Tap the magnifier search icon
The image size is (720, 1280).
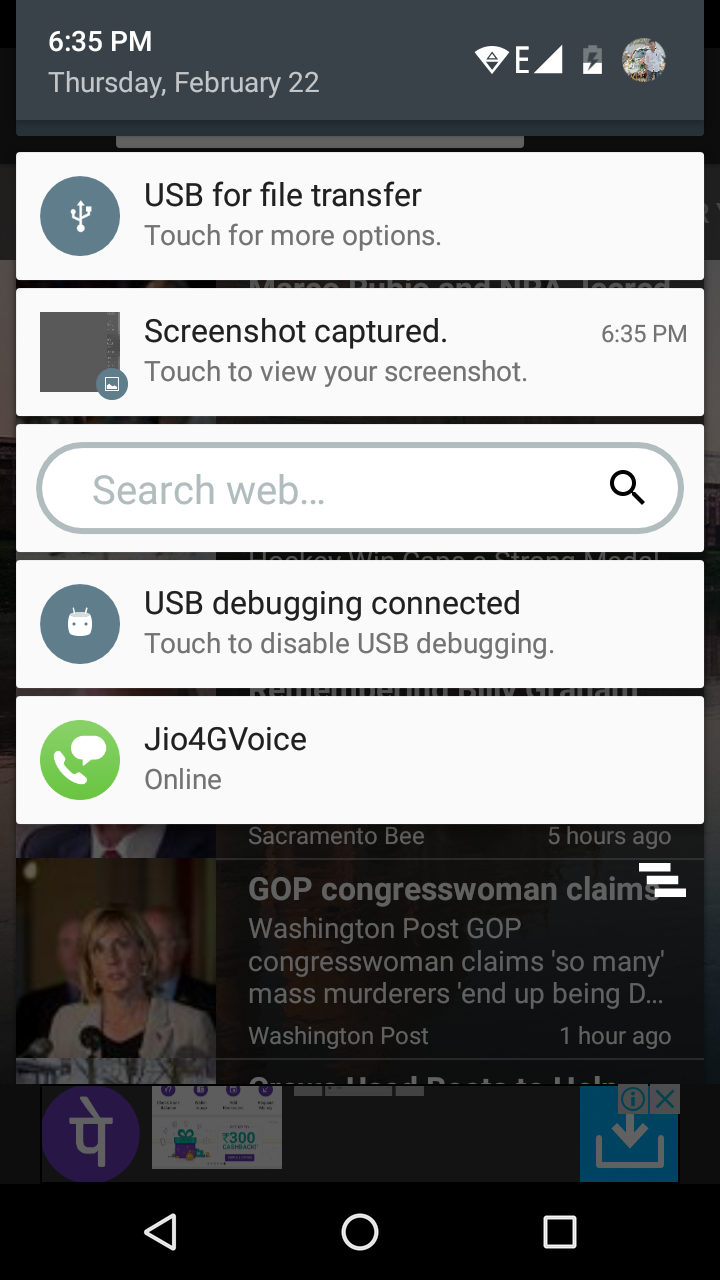[627, 488]
